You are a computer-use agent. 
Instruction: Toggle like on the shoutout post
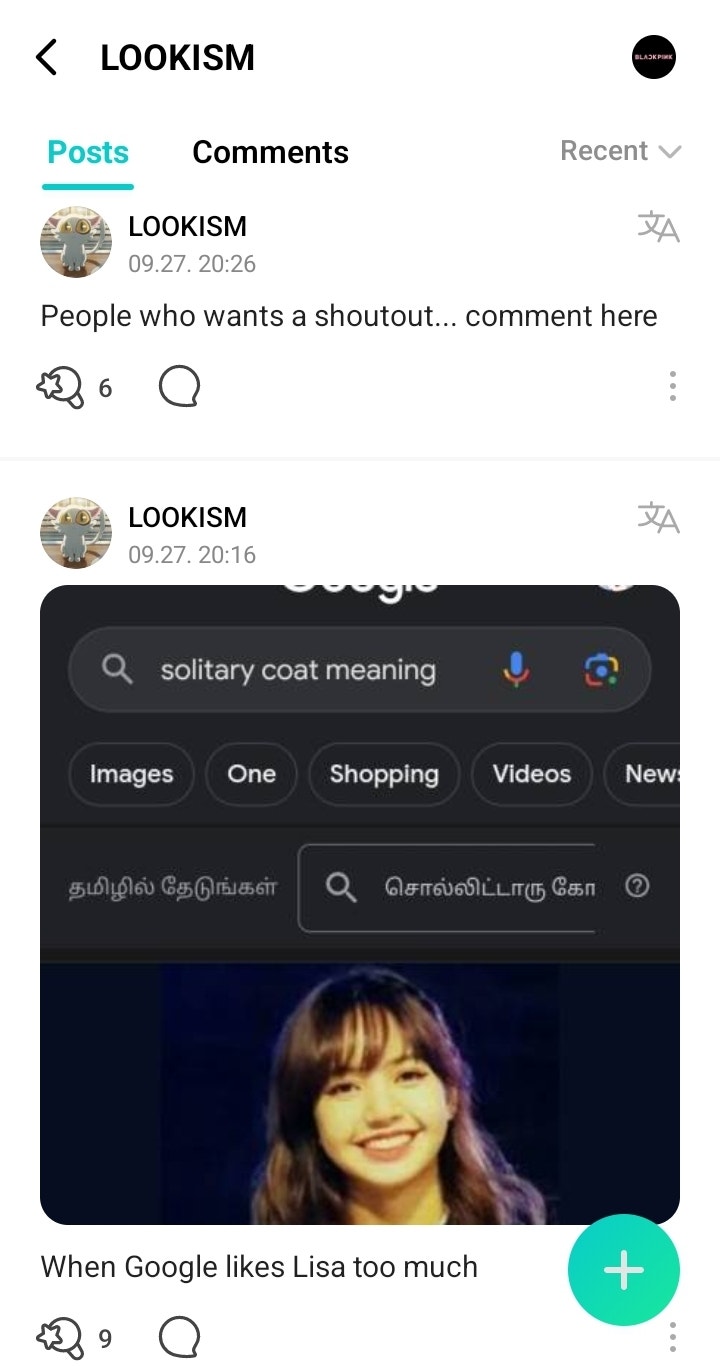[x=60, y=386]
